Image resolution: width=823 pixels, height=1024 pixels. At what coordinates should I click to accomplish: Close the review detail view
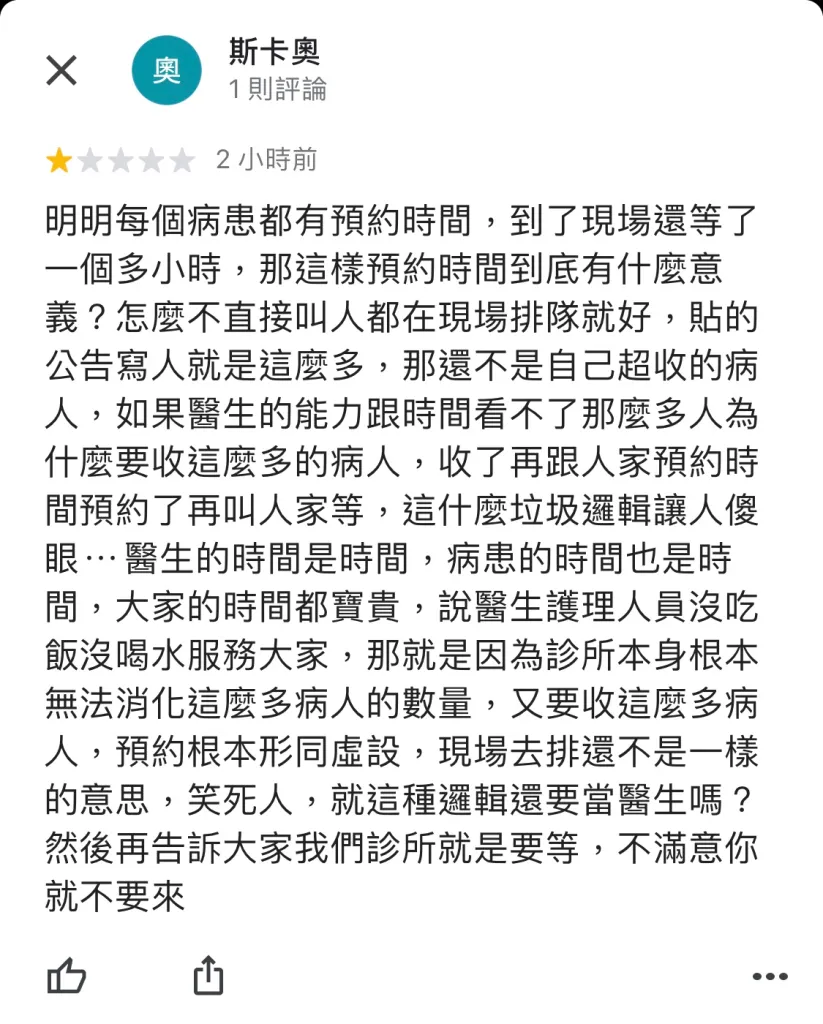(62, 71)
